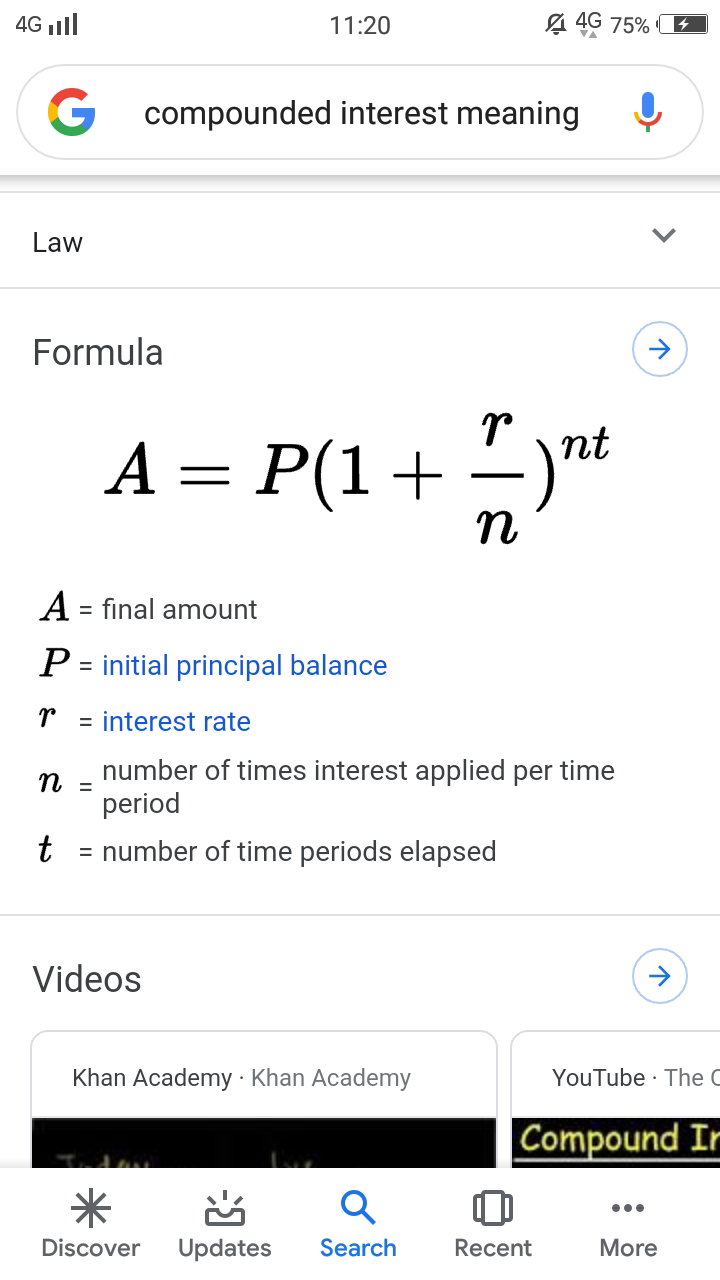Tap the voice search microphone
Viewport: 720px width, 1280px height.
pyautogui.click(x=648, y=112)
